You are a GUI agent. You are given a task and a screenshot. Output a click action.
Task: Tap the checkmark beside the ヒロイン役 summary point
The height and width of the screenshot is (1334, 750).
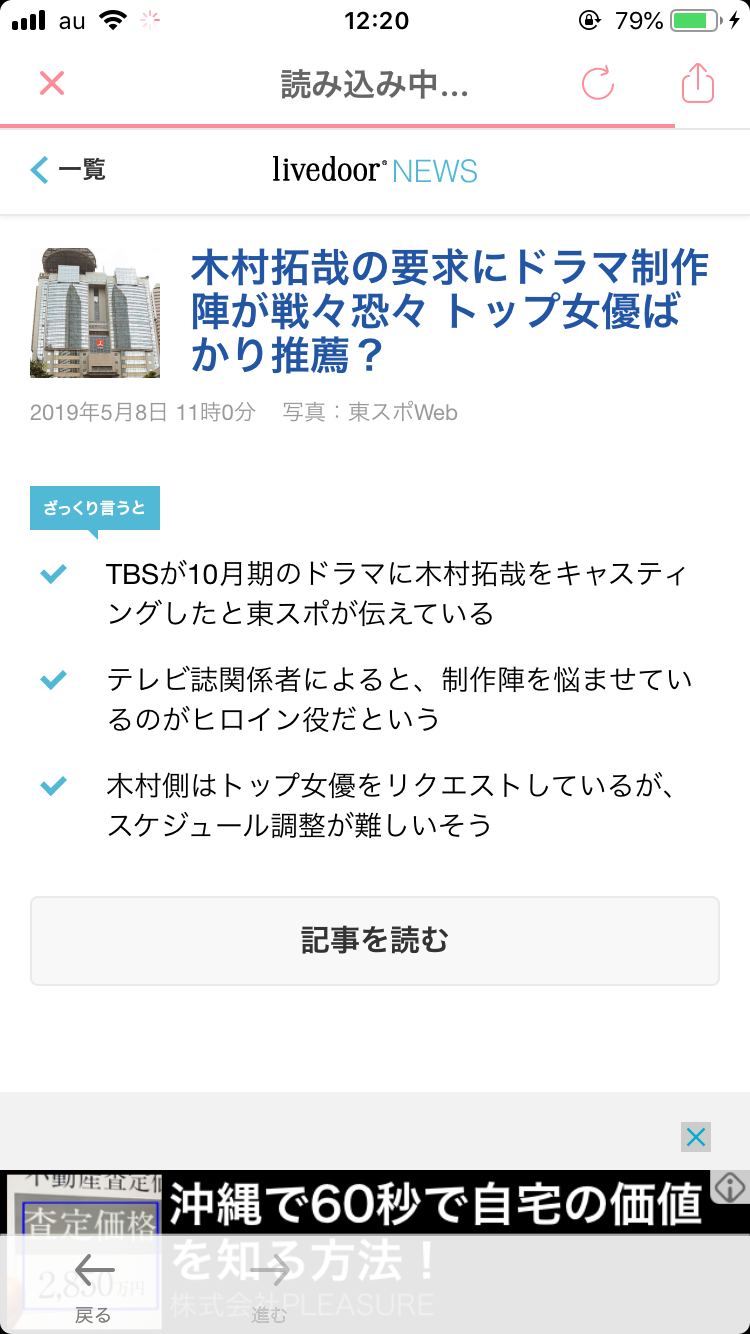point(52,680)
